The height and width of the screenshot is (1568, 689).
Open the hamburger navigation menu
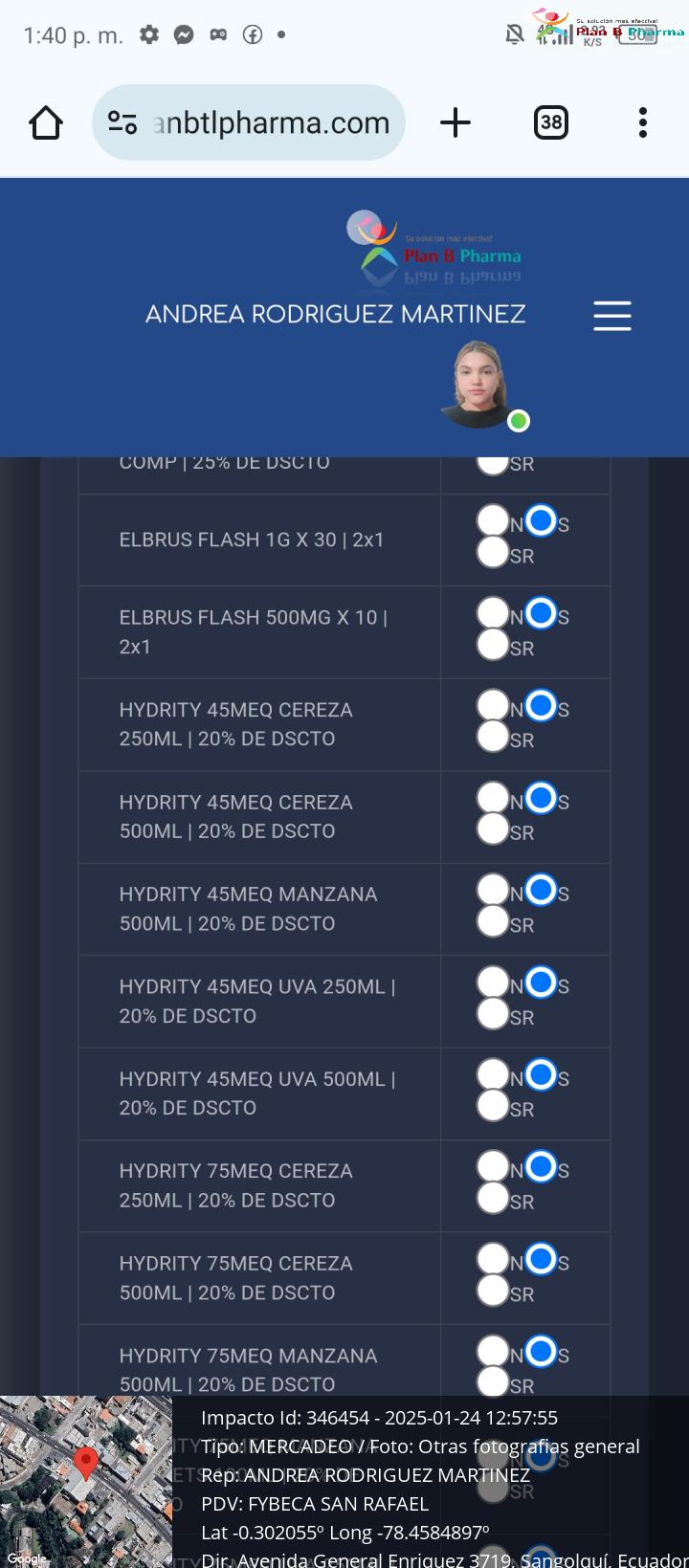(x=612, y=316)
